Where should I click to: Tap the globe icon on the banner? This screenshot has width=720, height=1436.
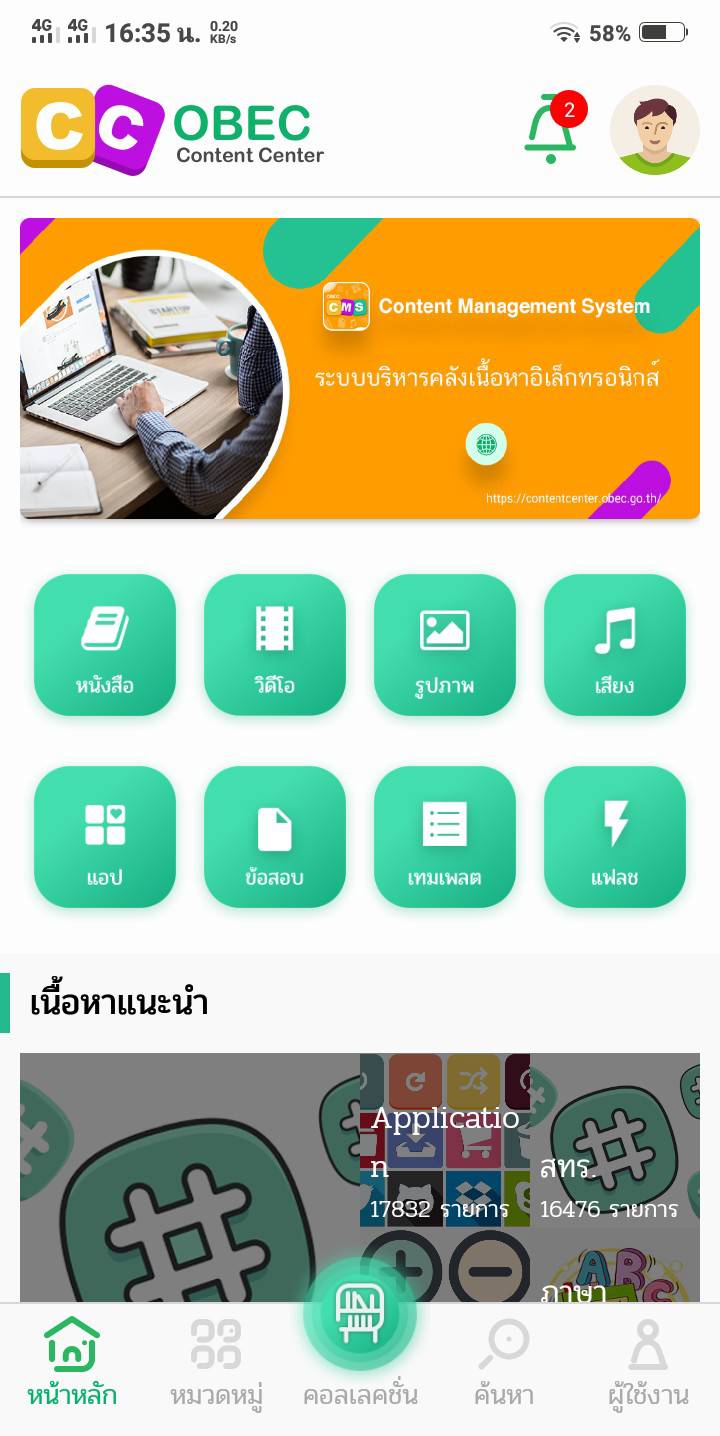[x=487, y=444]
